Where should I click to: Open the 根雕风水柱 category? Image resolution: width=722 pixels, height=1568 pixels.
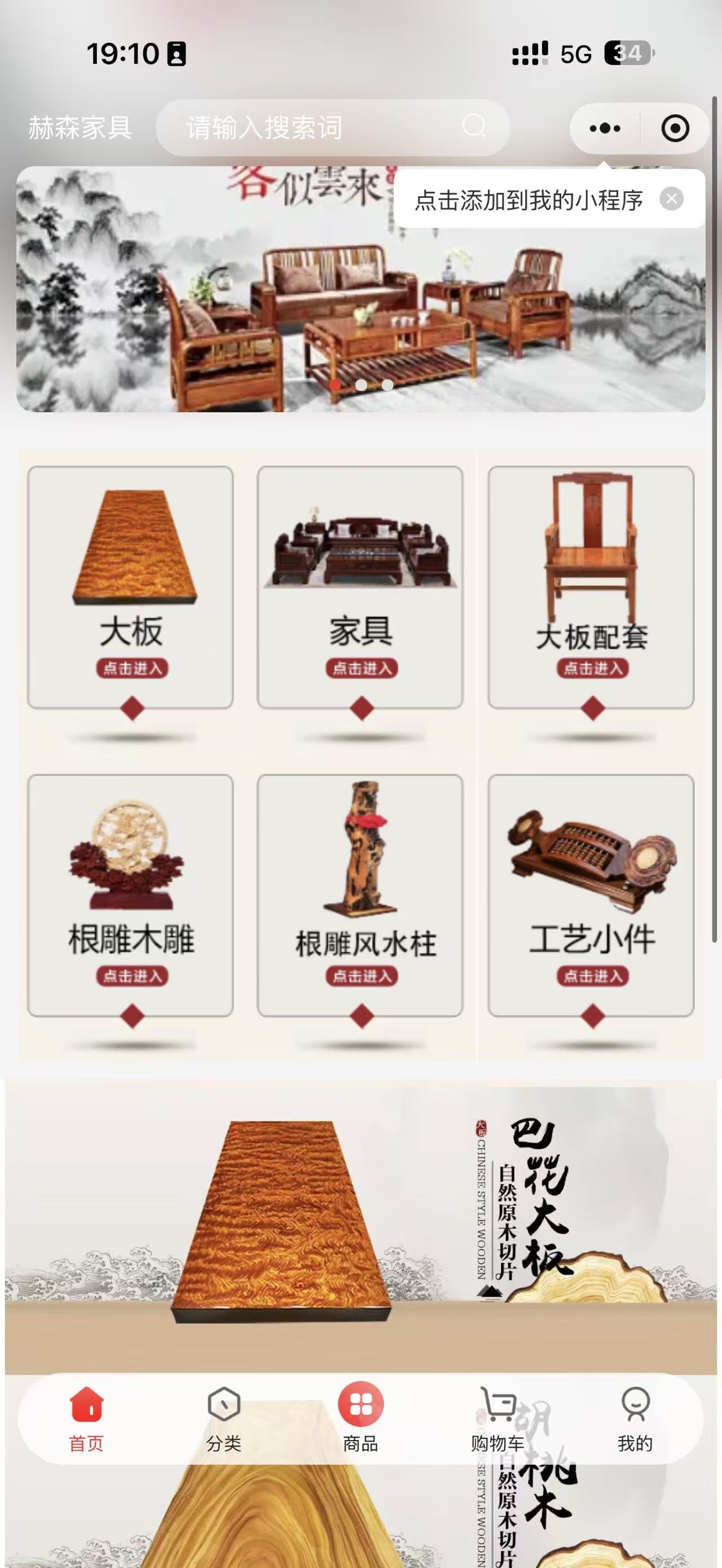click(x=360, y=895)
